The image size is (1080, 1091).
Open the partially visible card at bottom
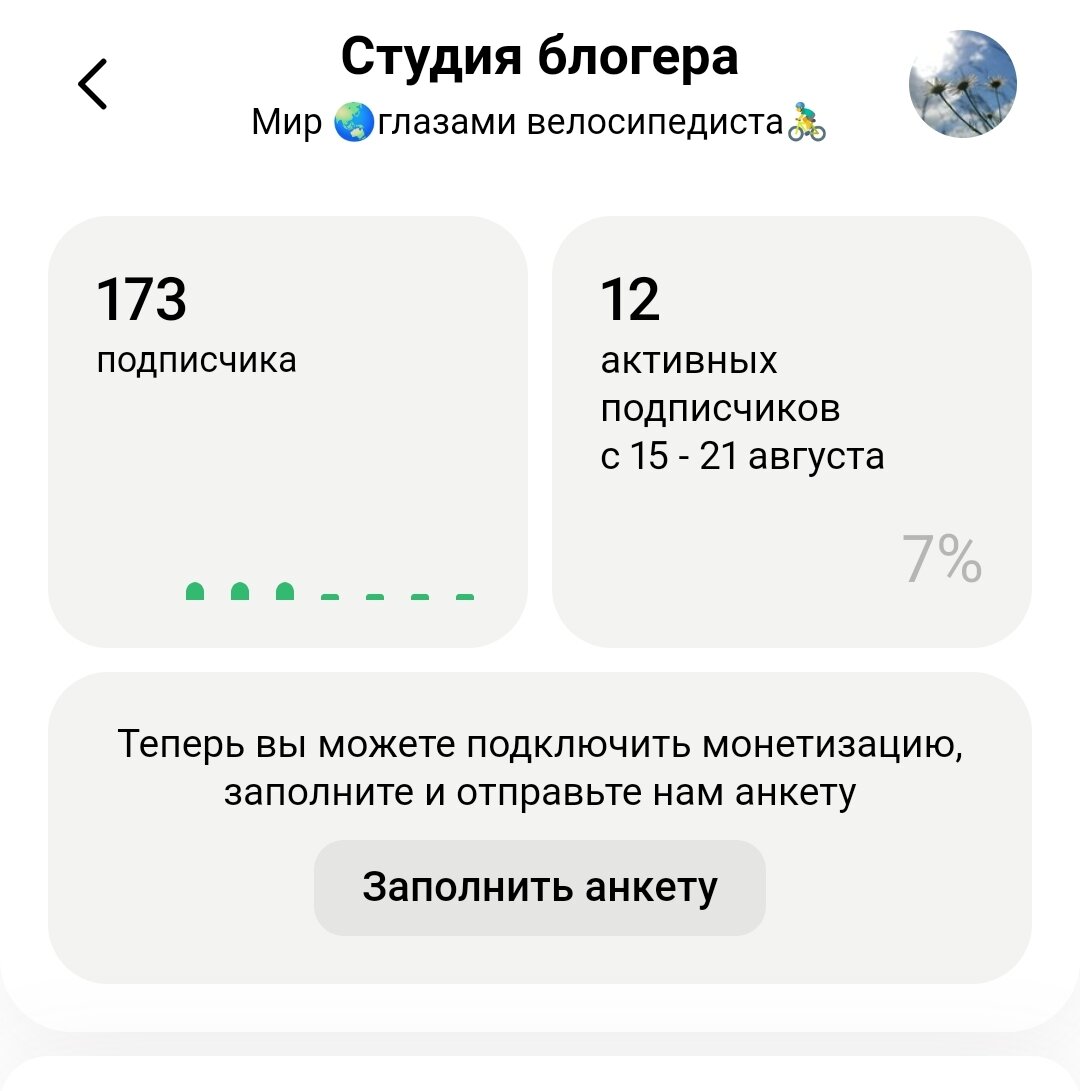coord(540,1075)
